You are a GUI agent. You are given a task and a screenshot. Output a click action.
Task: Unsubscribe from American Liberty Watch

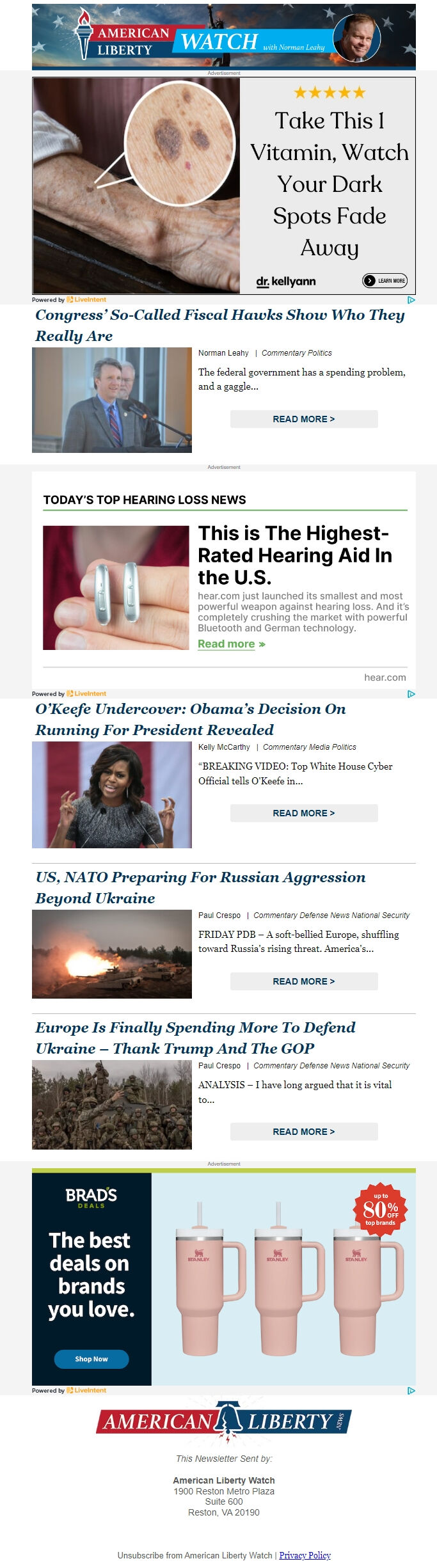[x=195, y=1555]
